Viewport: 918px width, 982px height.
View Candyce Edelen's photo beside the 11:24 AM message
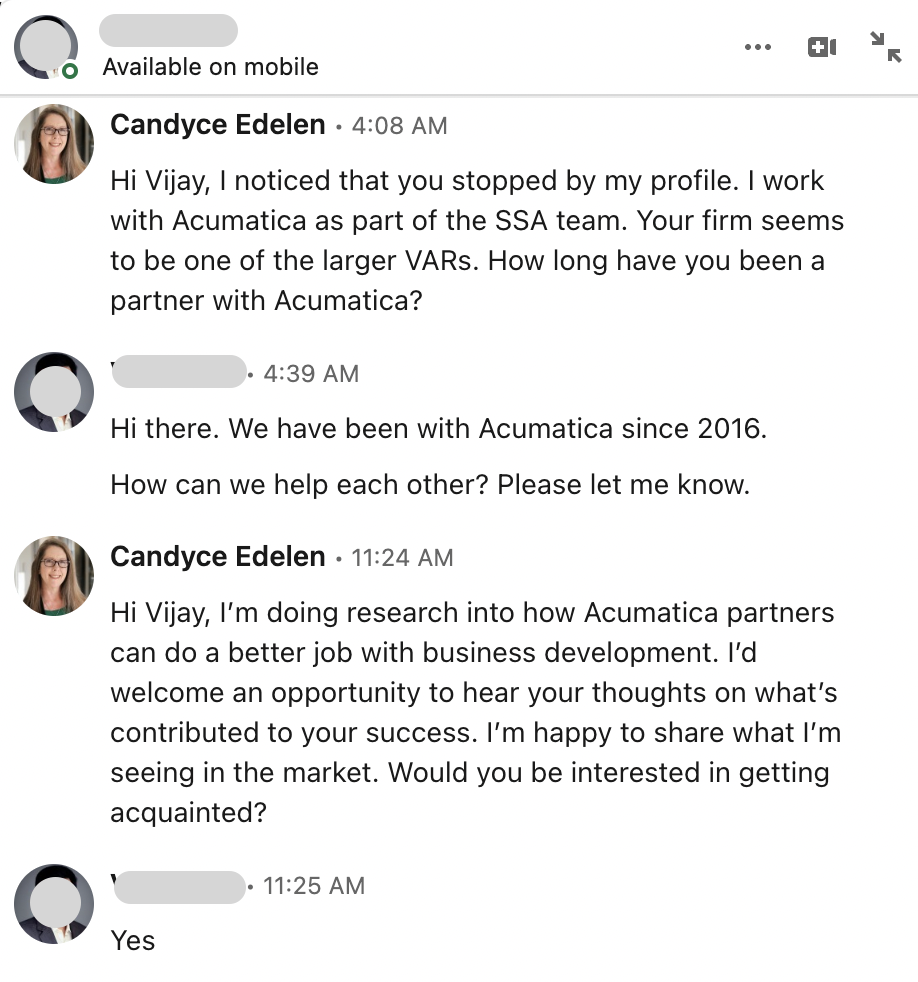click(x=53, y=575)
